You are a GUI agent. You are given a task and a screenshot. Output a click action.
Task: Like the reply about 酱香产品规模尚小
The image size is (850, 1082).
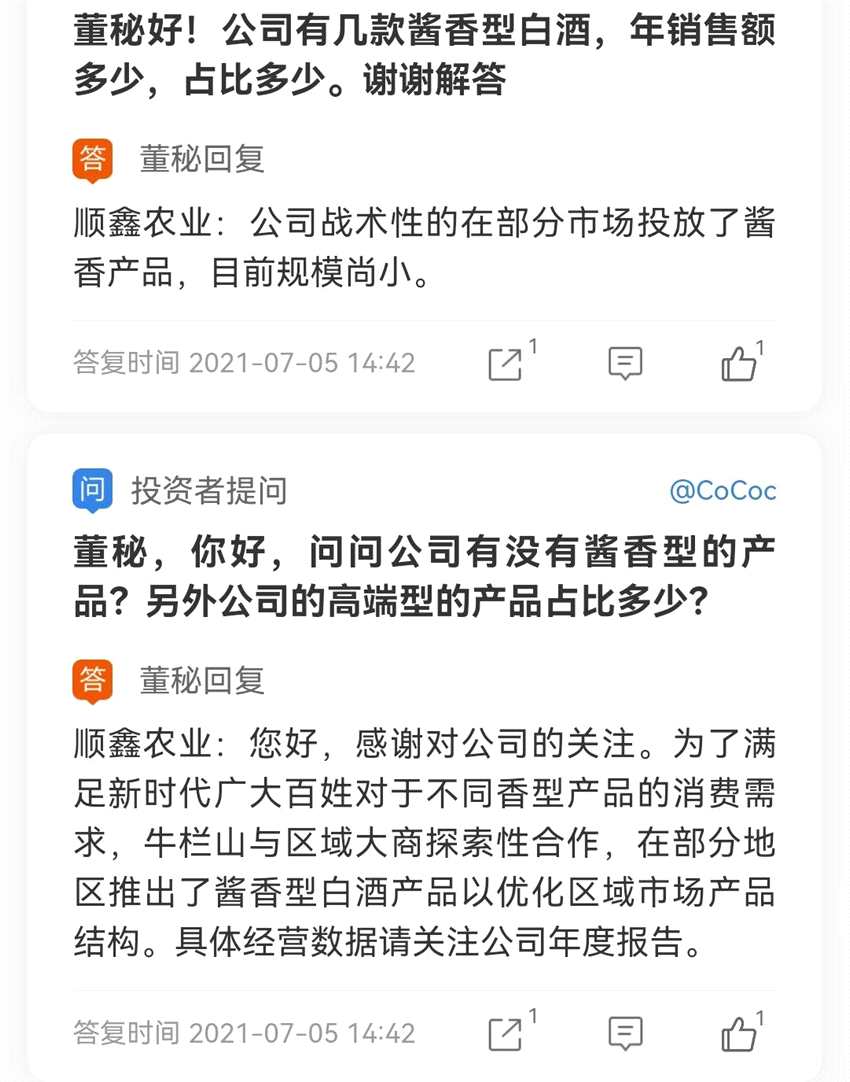(739, 364)
